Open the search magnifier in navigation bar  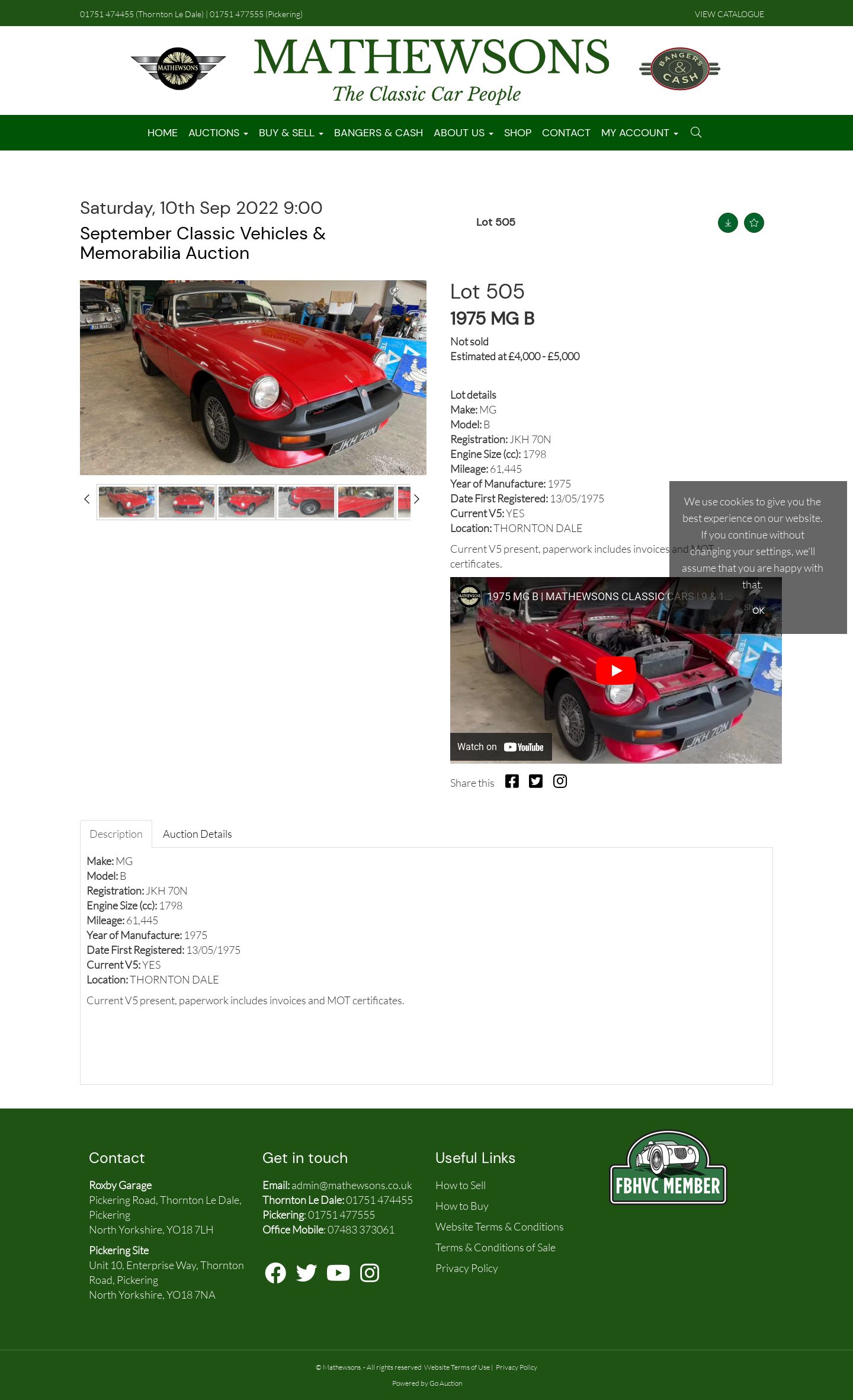pyautogui.click(x=696, y=132)
